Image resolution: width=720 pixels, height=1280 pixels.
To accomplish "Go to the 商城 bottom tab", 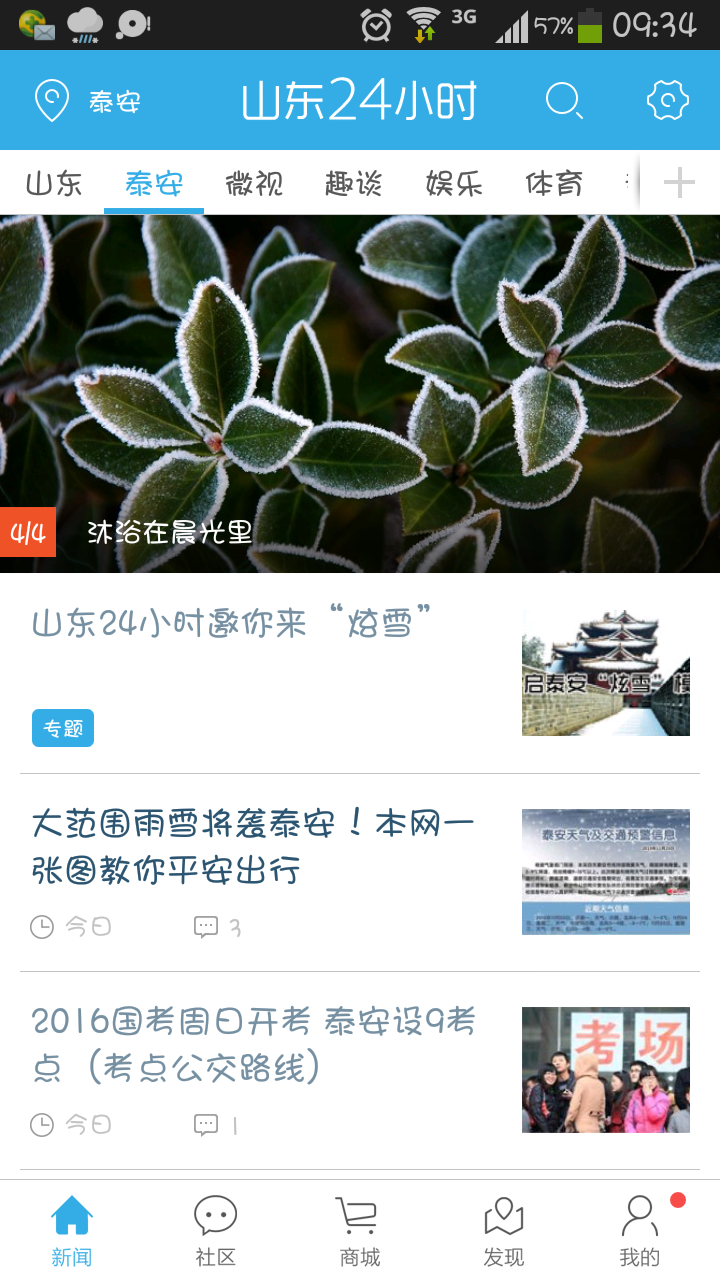I will pyautogui.click(x=360, y=1231).
